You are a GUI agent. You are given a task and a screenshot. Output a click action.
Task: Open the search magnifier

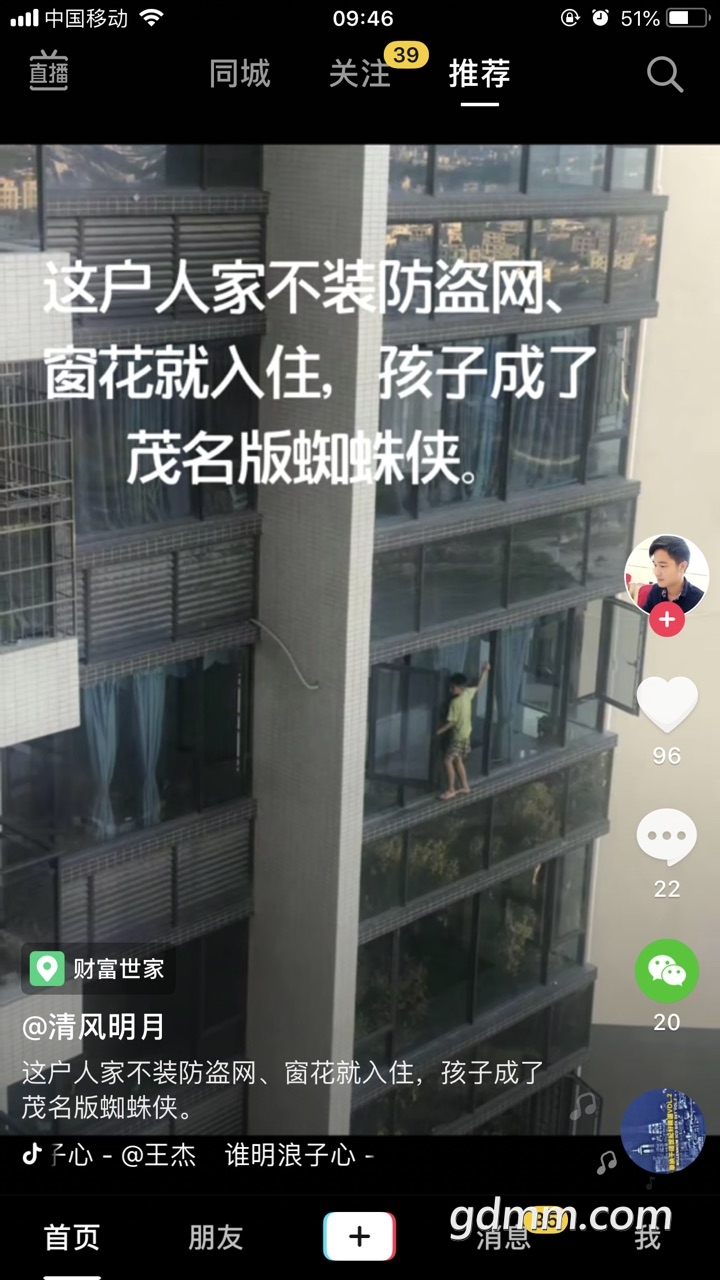pos(664,74)
